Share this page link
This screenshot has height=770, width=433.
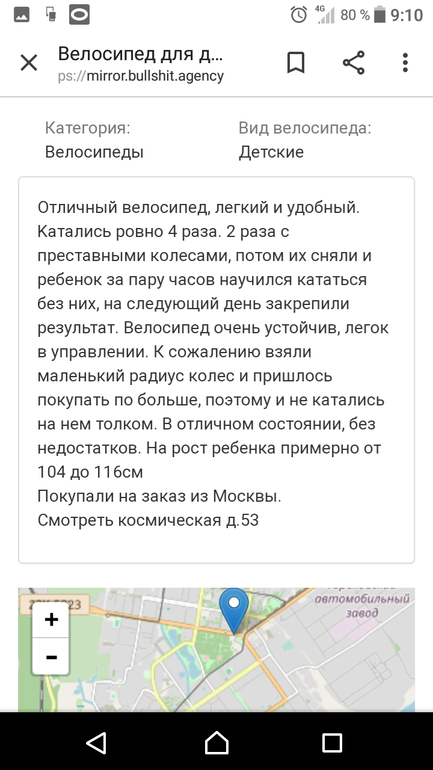coord(353,63)
